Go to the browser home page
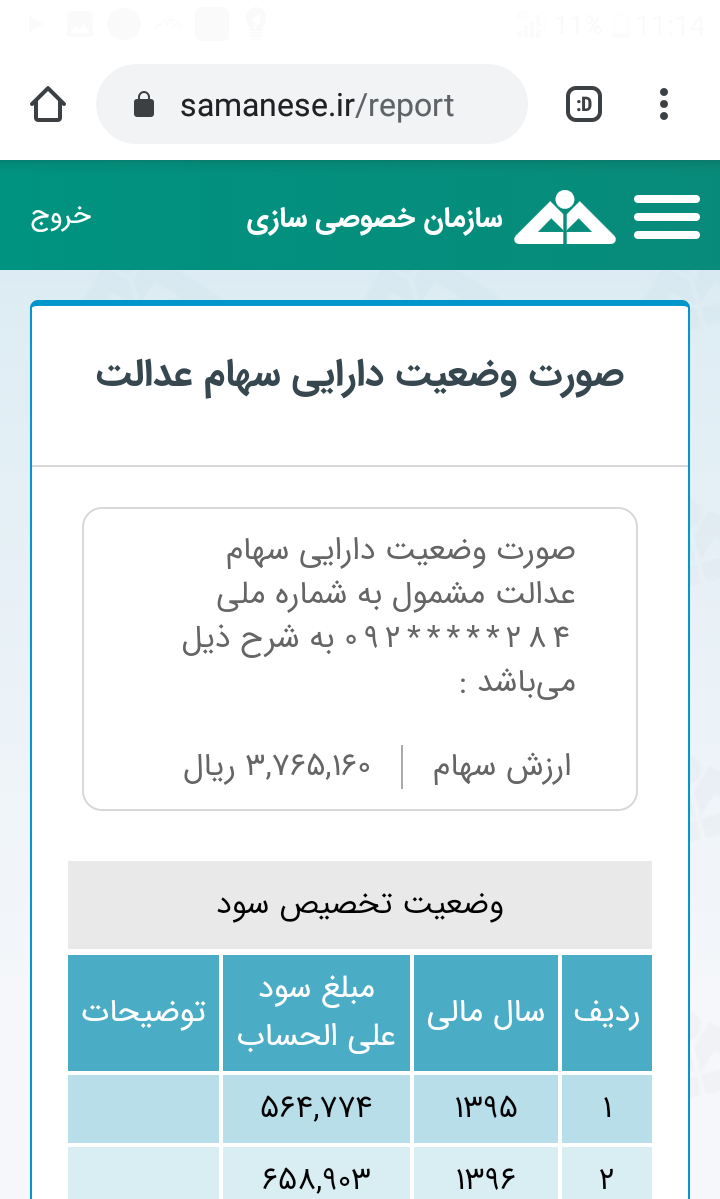The width and height of the screenshot is (720, 1199). 48,105
